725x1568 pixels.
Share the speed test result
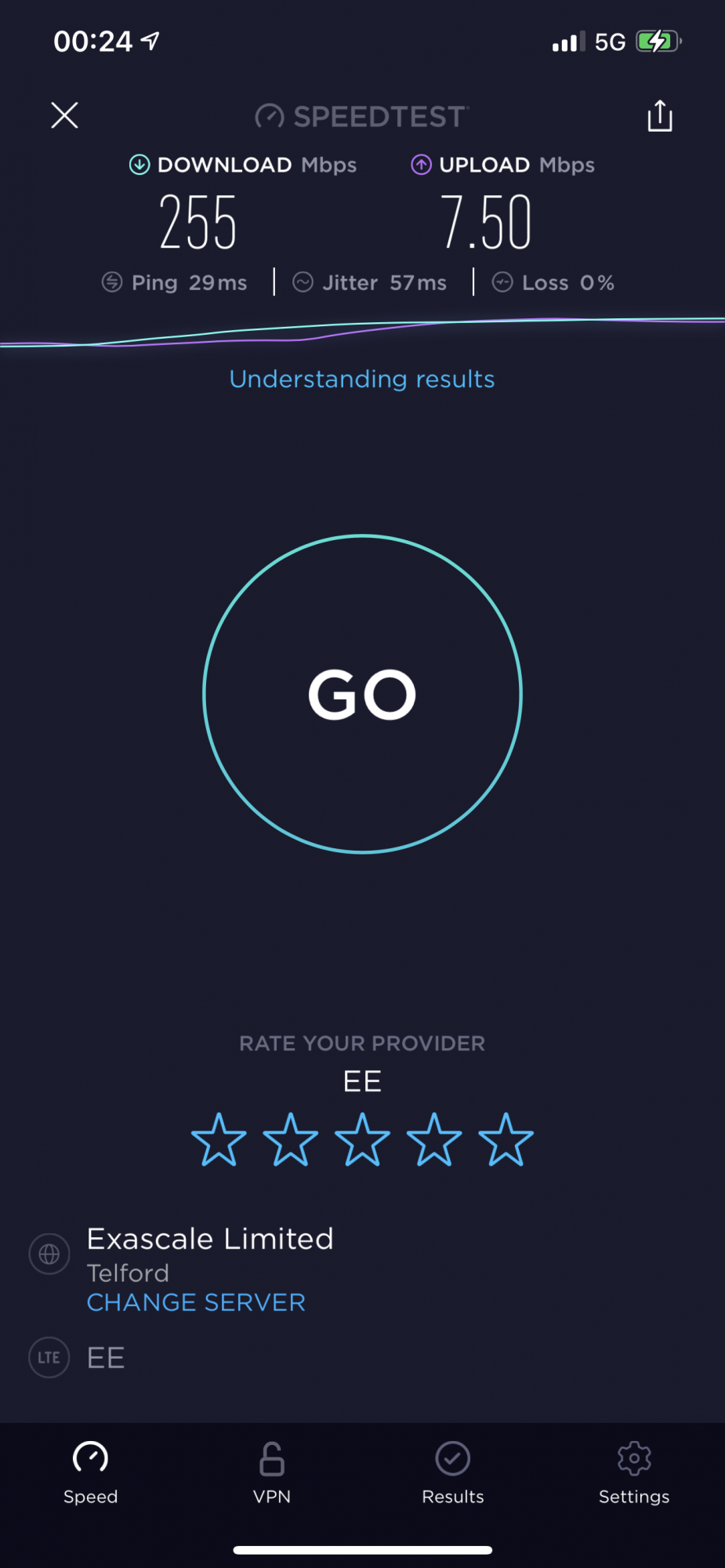[x=660, y=115]
